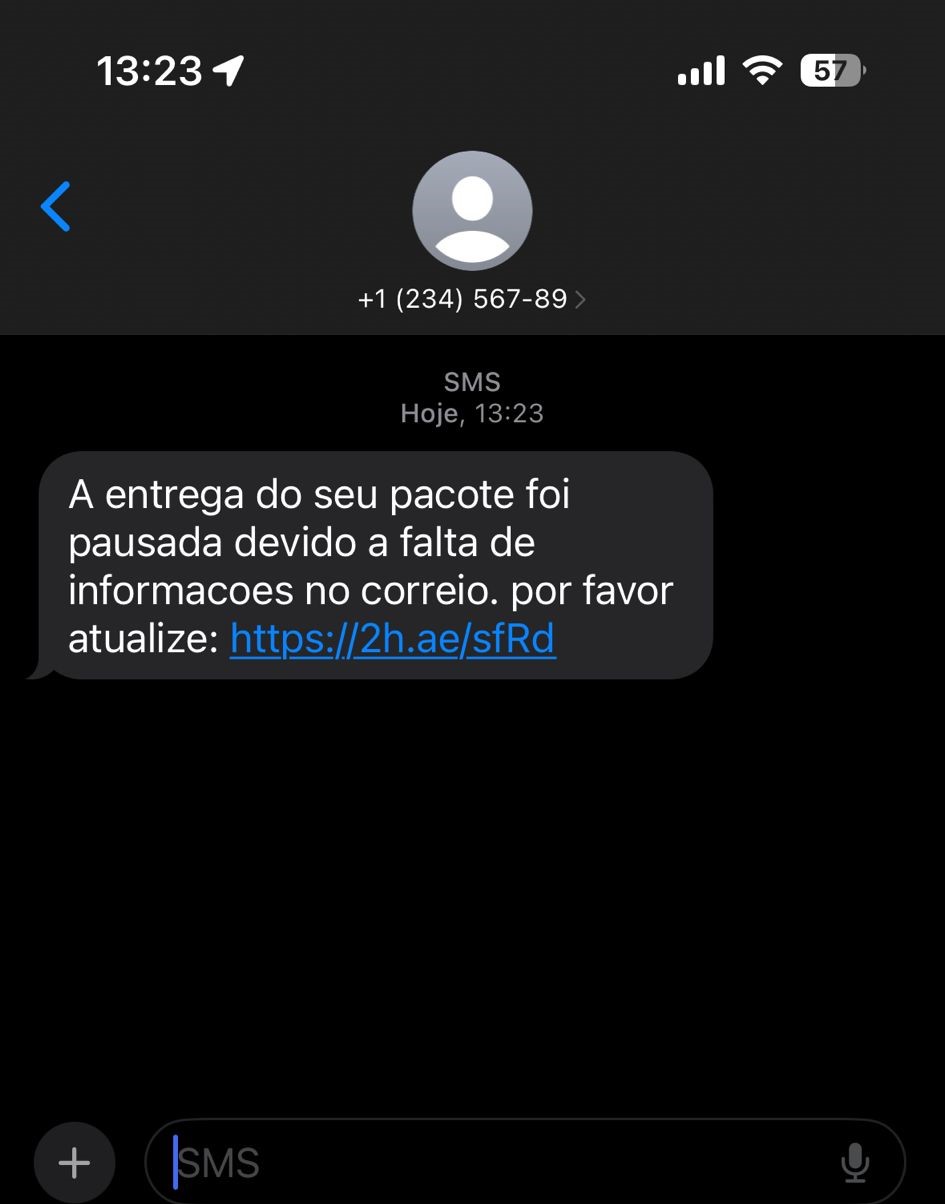
Task: Tap the empty area below the message bubble
Action: [x=472, y=880]
